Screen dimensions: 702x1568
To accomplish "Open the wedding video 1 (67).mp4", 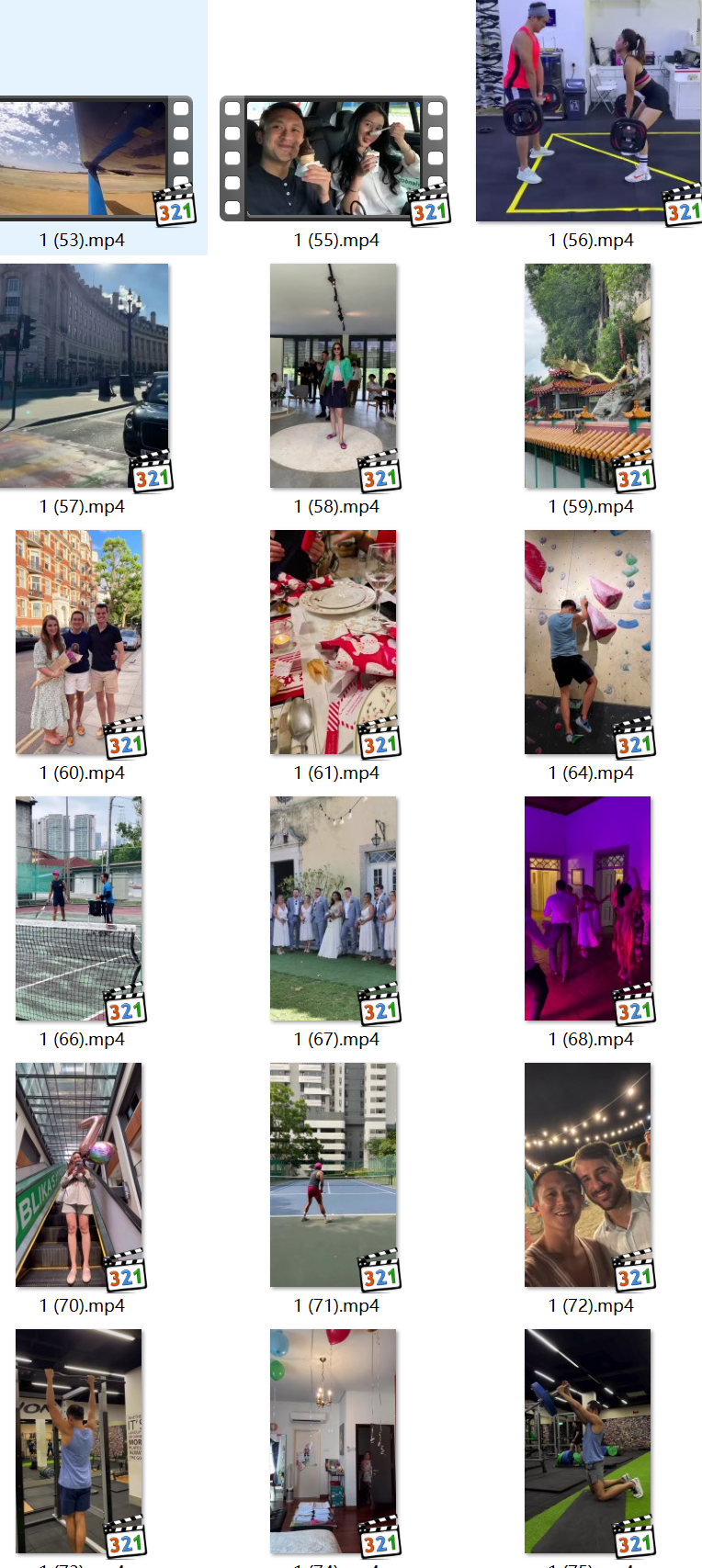I will click(x=334, y=908).
